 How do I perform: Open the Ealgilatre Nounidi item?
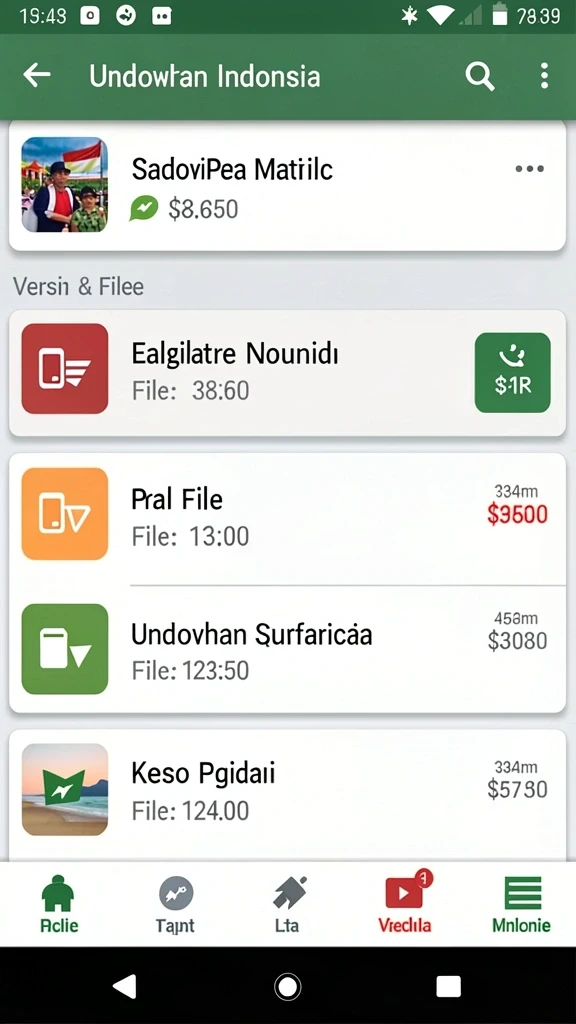(287, 373)
